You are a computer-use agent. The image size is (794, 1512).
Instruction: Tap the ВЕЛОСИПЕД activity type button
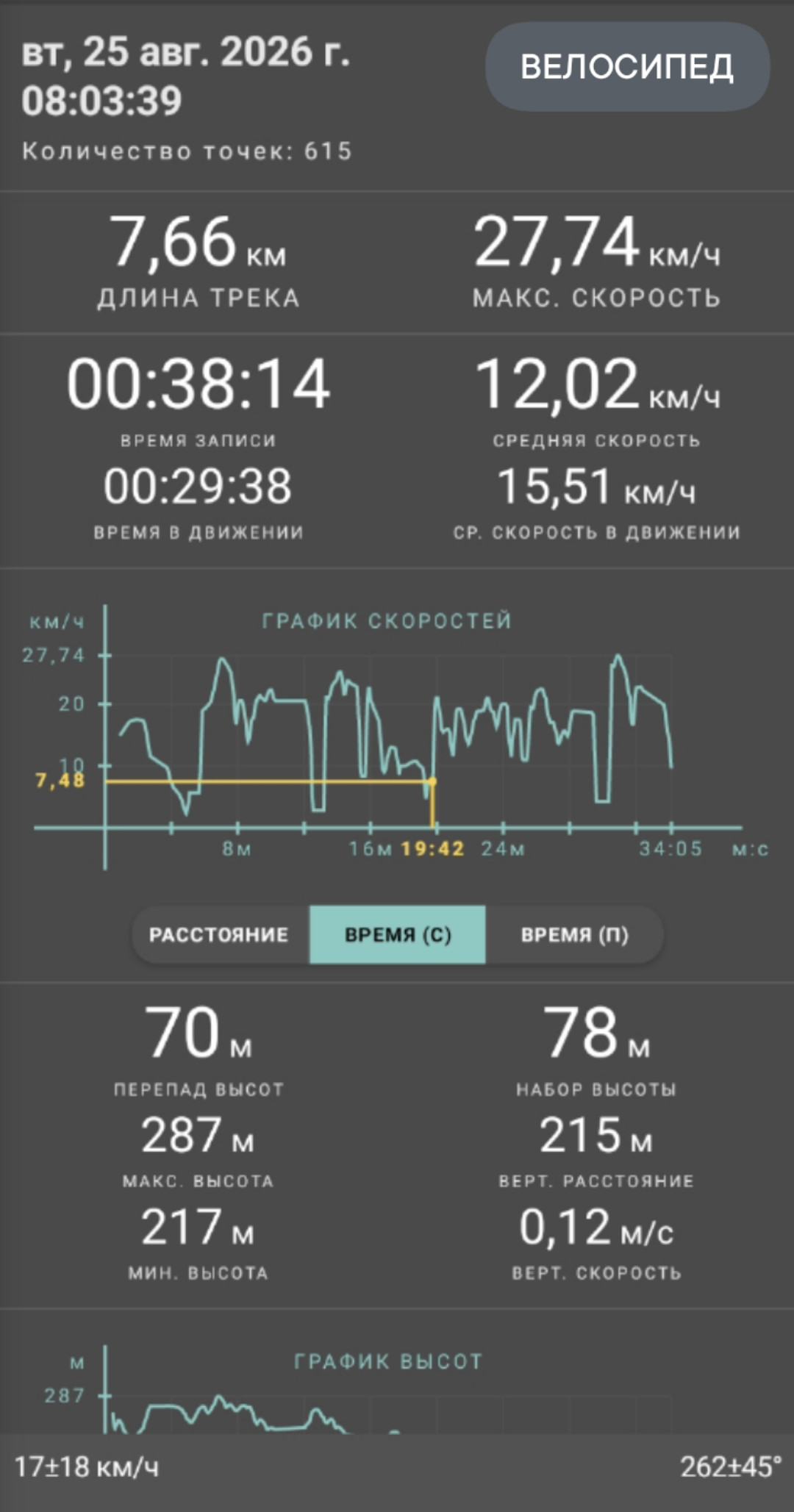[x=627, y=67]
